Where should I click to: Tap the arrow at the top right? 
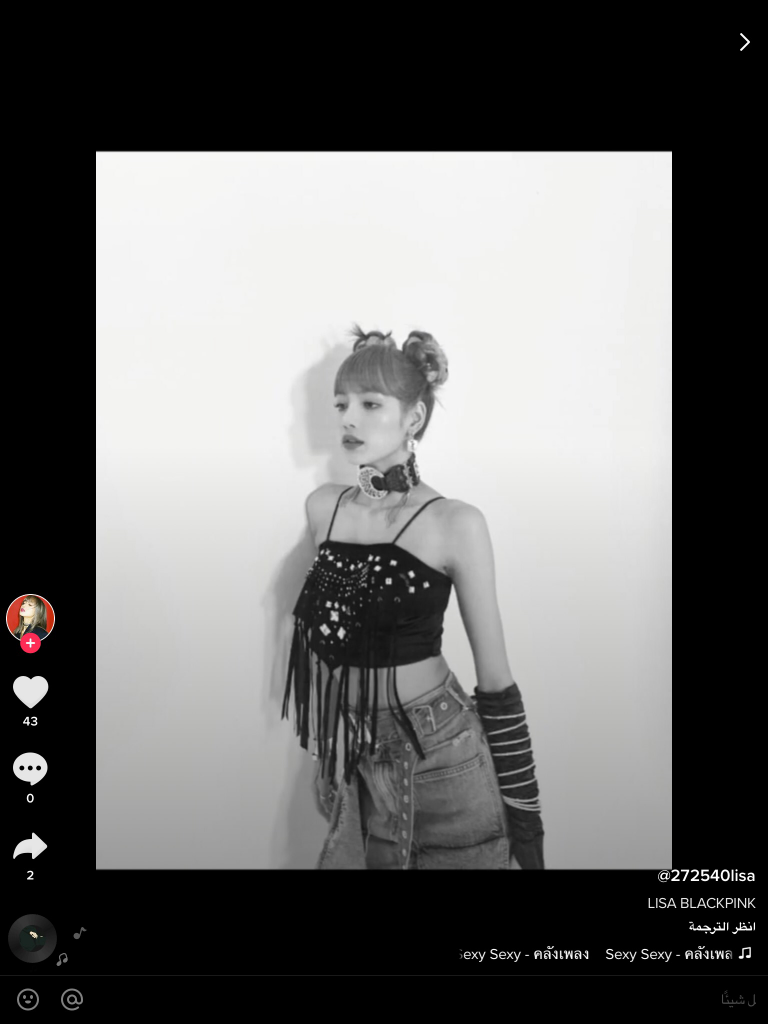point(744,42)
